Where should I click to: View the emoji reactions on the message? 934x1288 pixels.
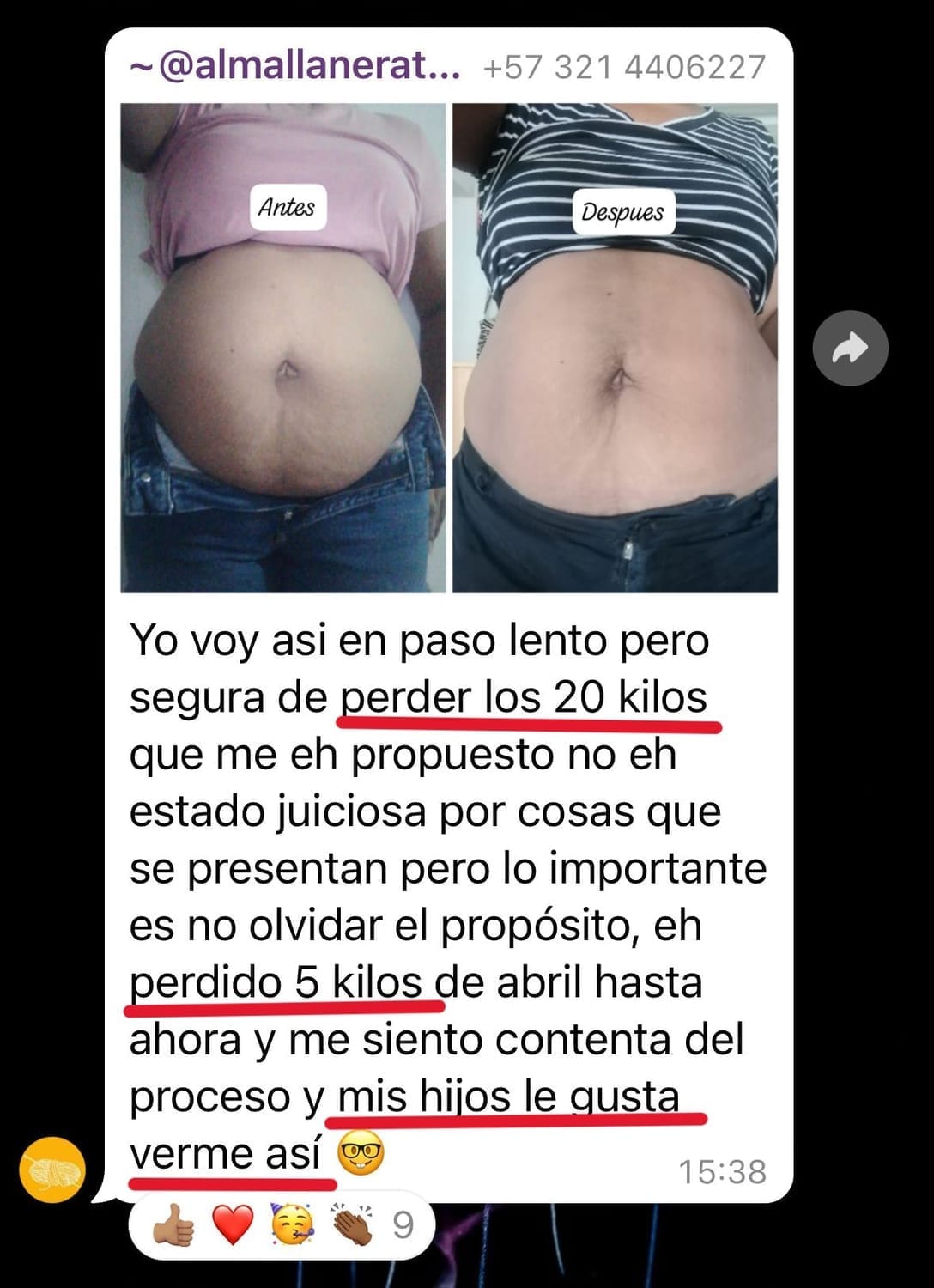click(x=282, y=1225)
